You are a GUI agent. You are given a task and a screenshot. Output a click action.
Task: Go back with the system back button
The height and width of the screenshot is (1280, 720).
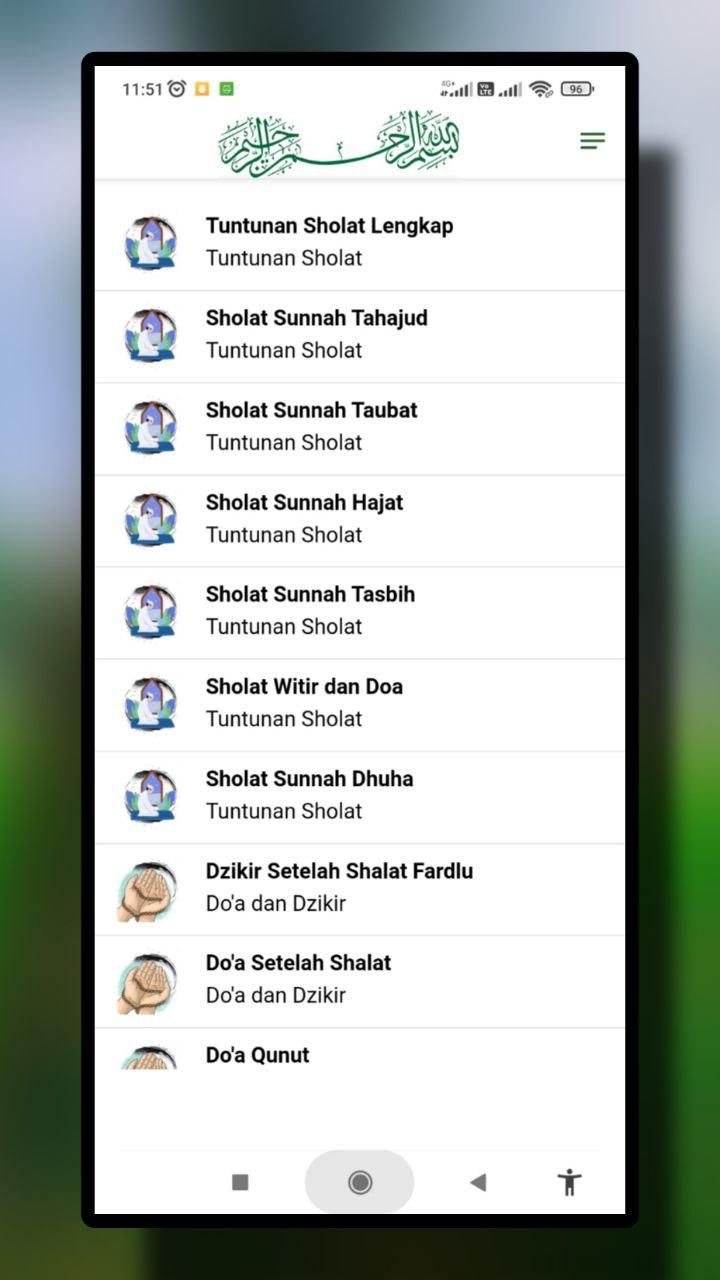pos(478,1182)
